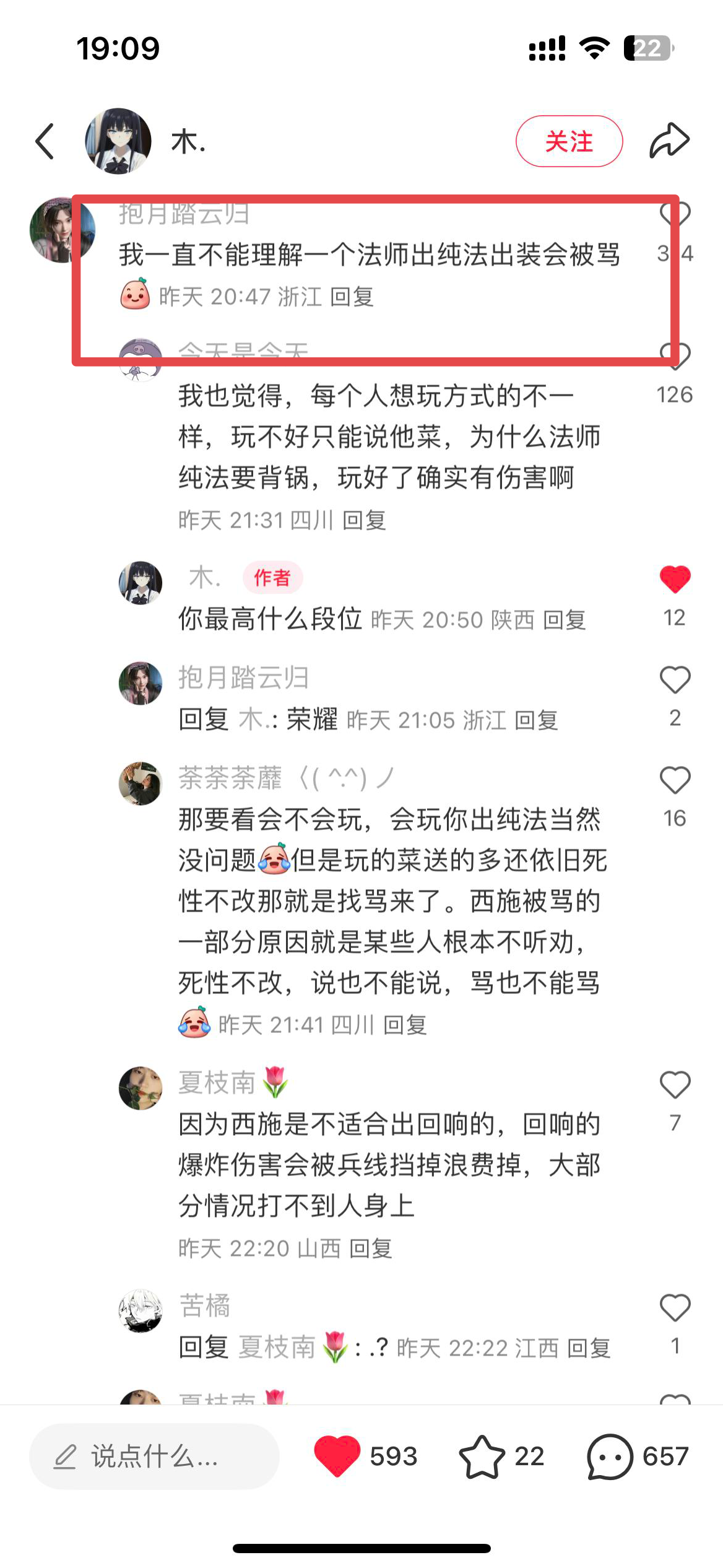
Task: Like 苦橘's reply with 1 like
Action: coord(675,1308)
